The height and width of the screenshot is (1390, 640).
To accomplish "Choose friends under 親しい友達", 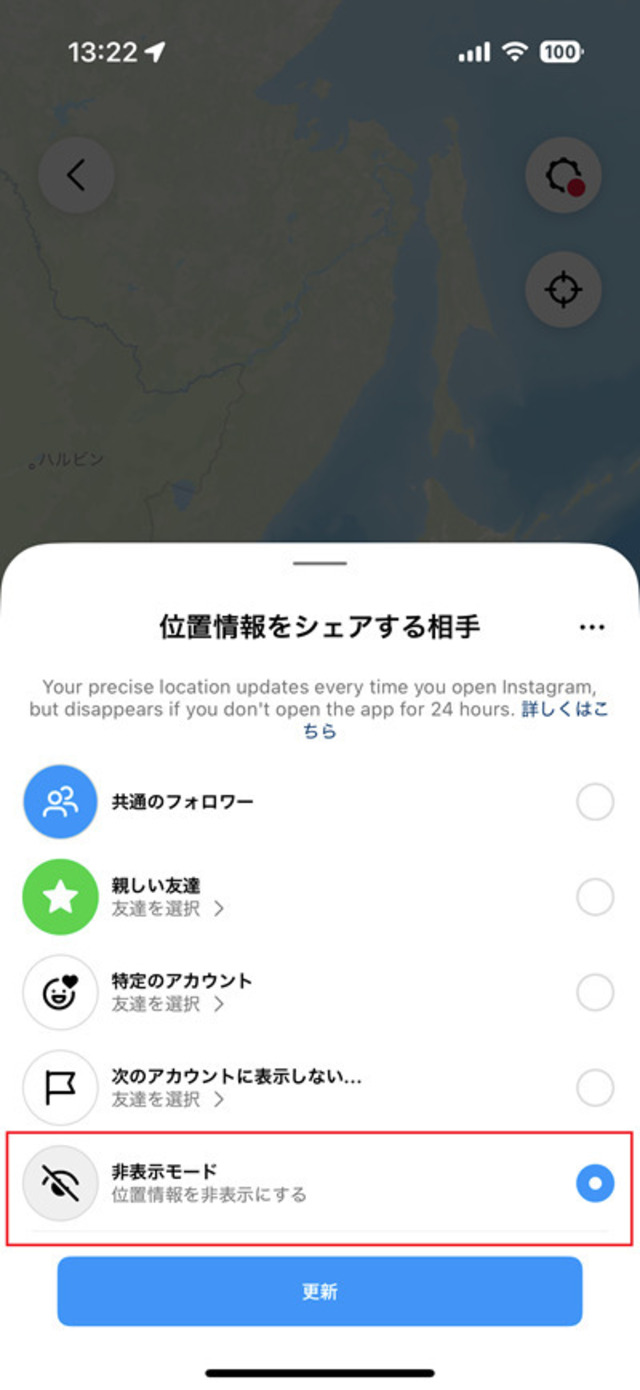I will point(168,909).
